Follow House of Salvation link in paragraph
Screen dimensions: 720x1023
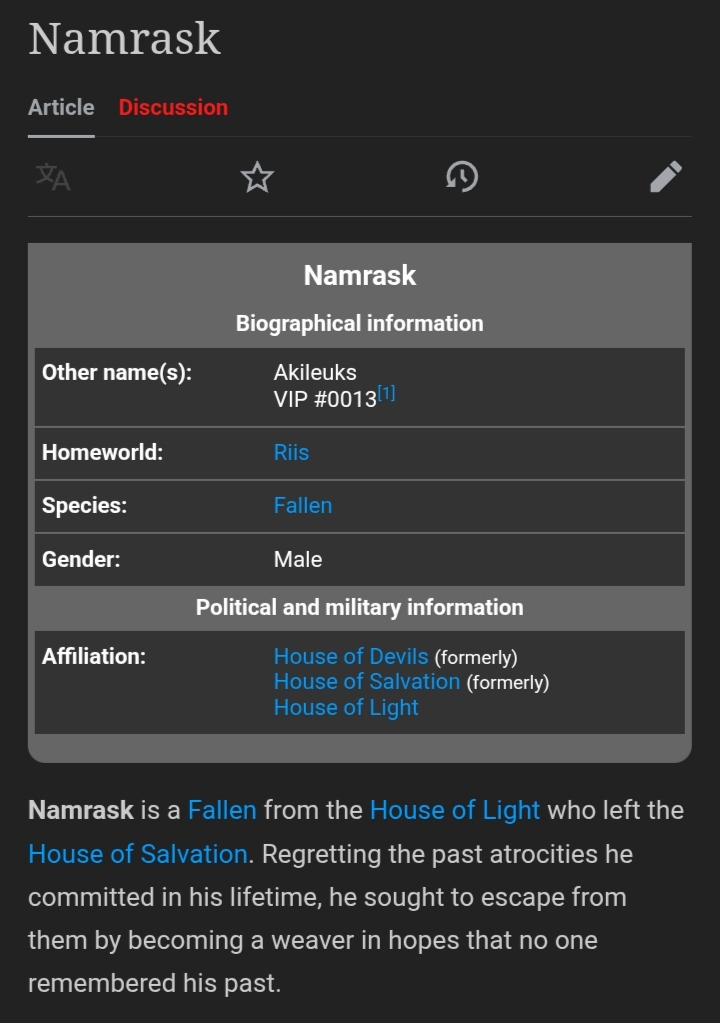(x=138, y=854)
